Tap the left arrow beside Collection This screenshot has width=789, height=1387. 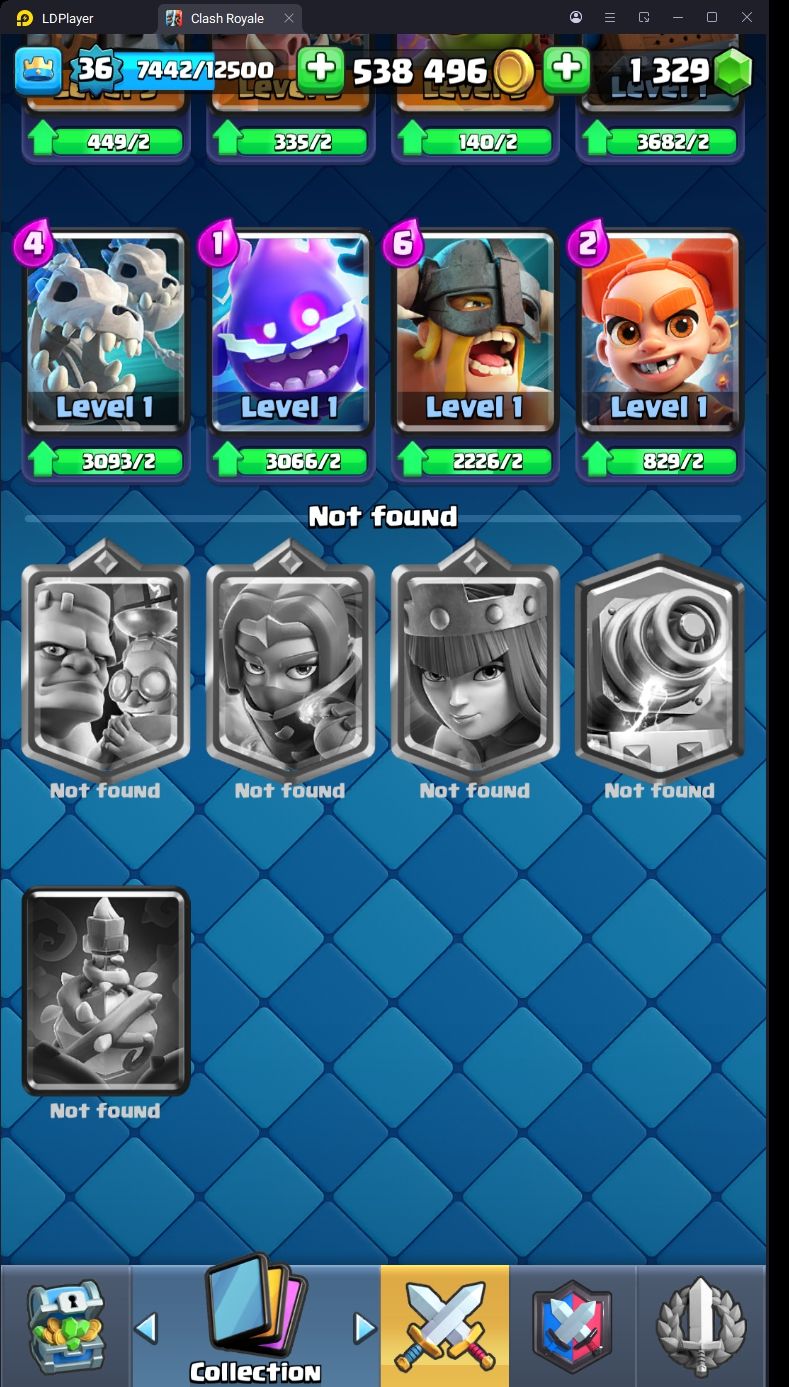pos(146,1328)
